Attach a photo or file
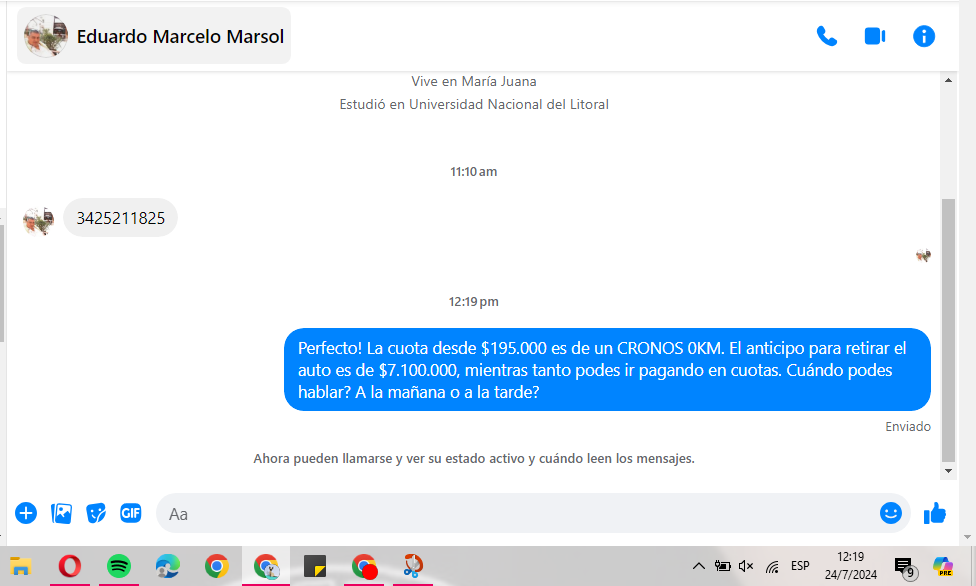The width and height of the screenshot is (976, 586). pyautogui.click(x=61, y=513)
